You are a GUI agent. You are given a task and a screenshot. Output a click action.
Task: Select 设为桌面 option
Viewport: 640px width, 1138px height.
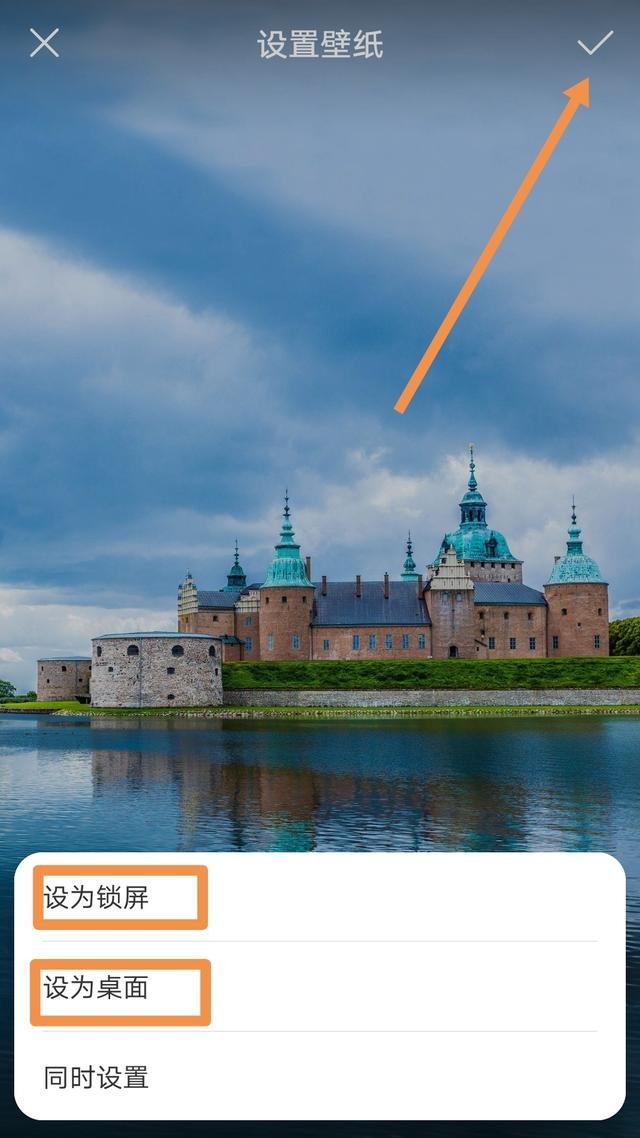tap(97, 988)
